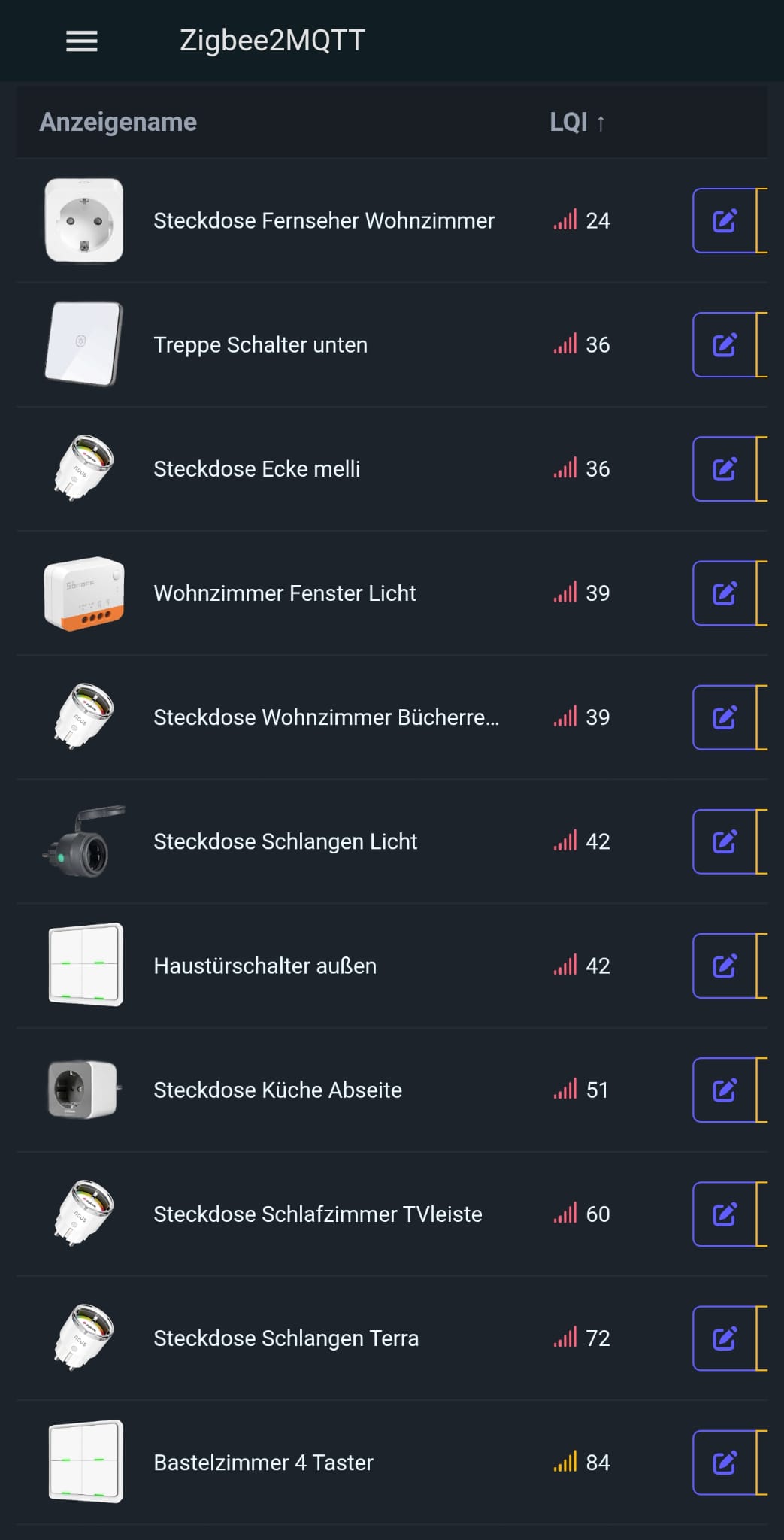This screenshot has width=784, height=1540.
Task: View Wohnzimmer Fenster Licht device details
Action: [x=284, y=593]
